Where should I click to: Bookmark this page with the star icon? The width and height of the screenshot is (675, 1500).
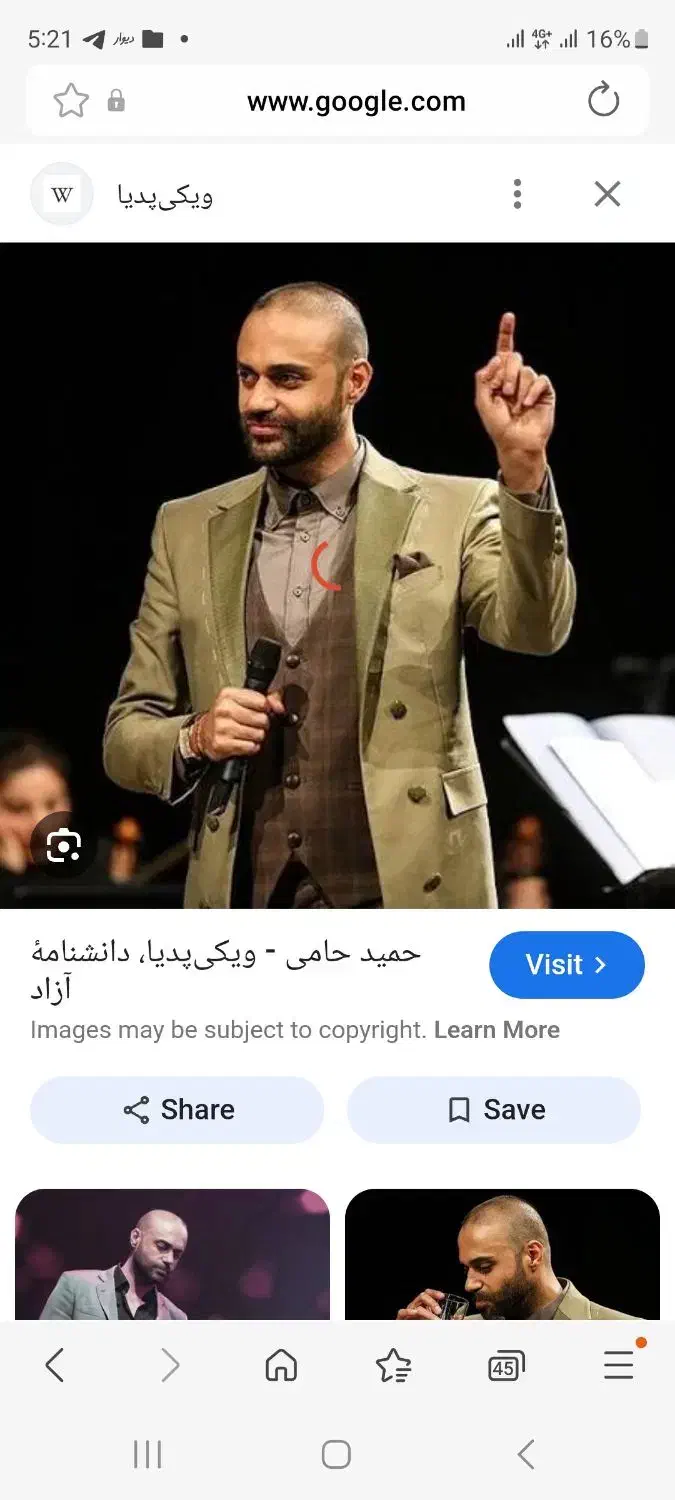coord(71,101)
